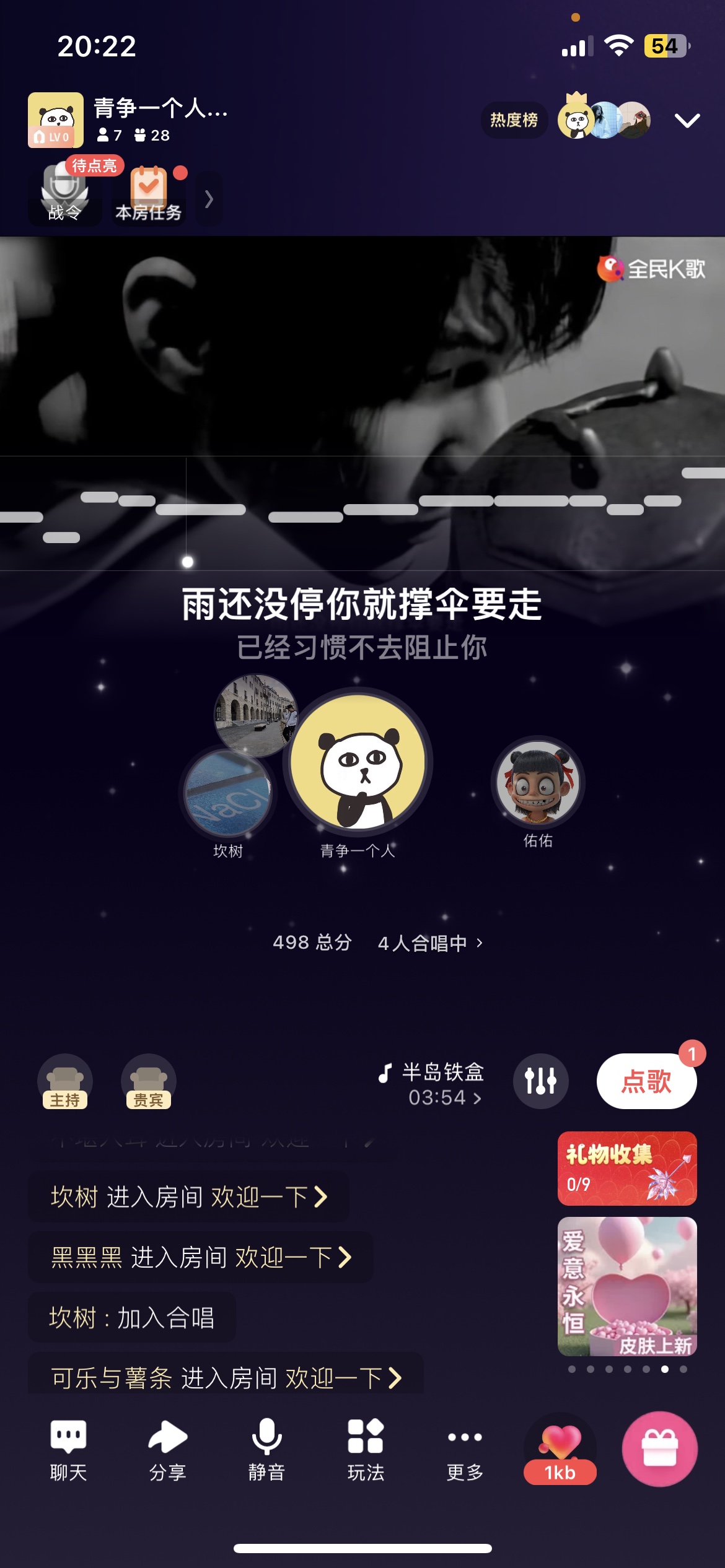This screenshot has width=725, height=1568.
Task: Open the 礼物收集 gift collection card
Action: point(627,1169)
